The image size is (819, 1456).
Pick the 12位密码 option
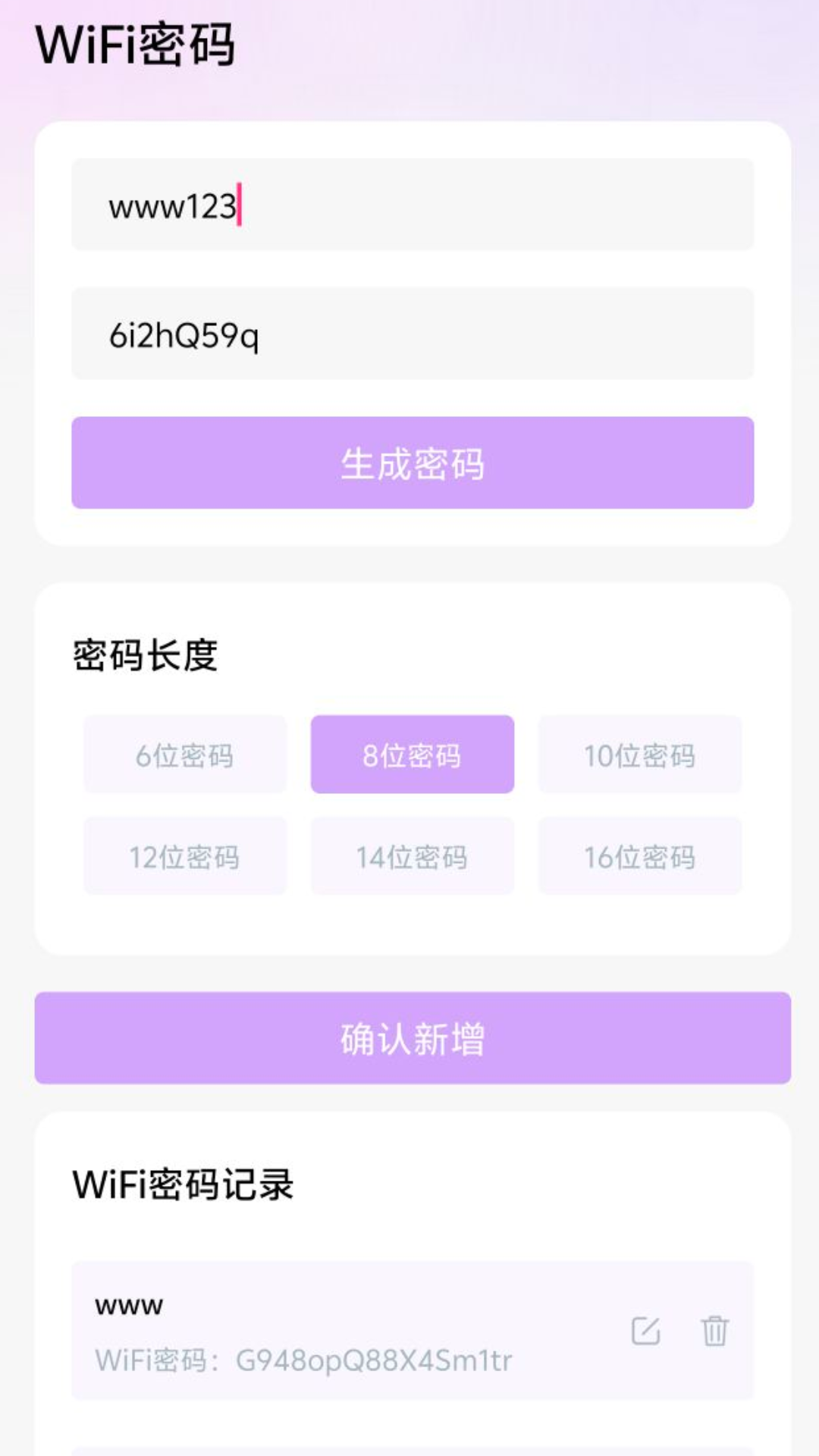pos(186,857)
